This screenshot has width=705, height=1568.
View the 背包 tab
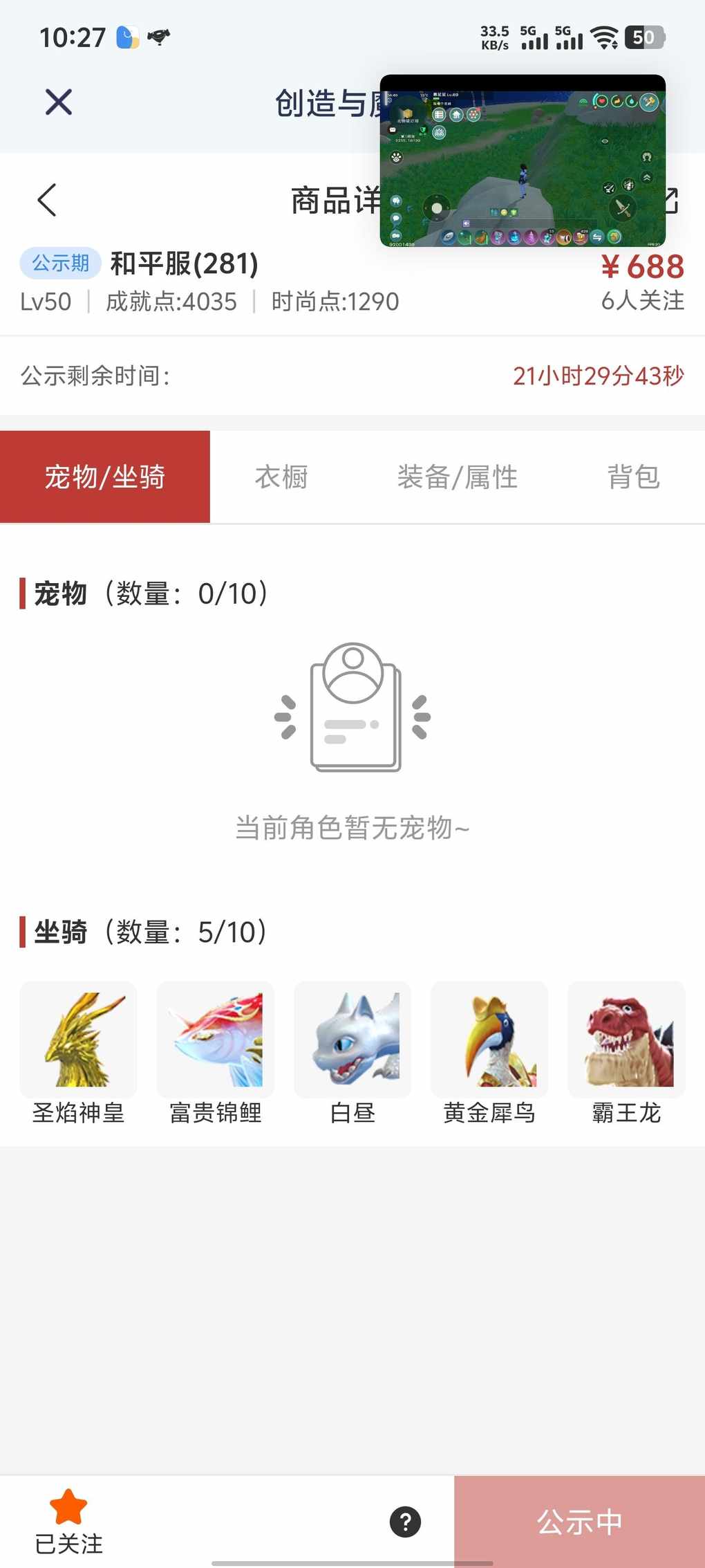pyautogui.click(x=633, y=477)
